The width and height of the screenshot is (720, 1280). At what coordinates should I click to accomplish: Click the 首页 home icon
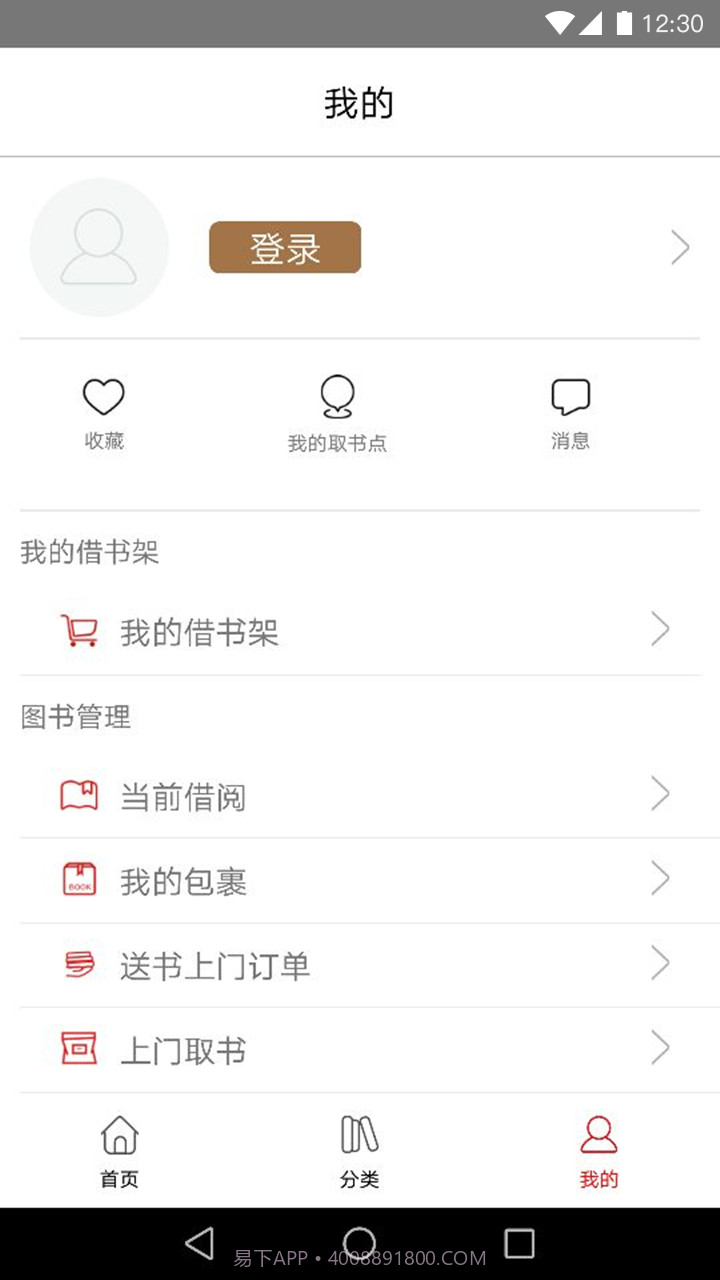[119, 1135]
